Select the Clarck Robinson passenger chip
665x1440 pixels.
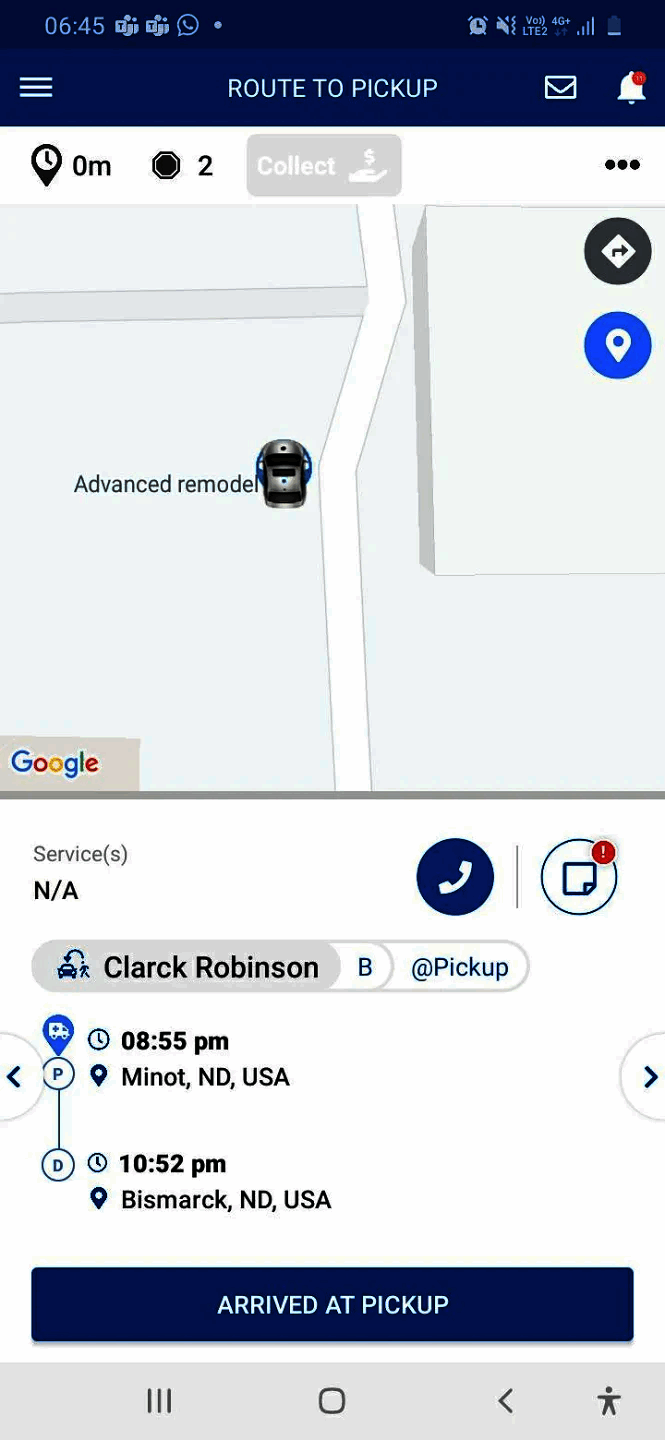(x=190, y=967)
